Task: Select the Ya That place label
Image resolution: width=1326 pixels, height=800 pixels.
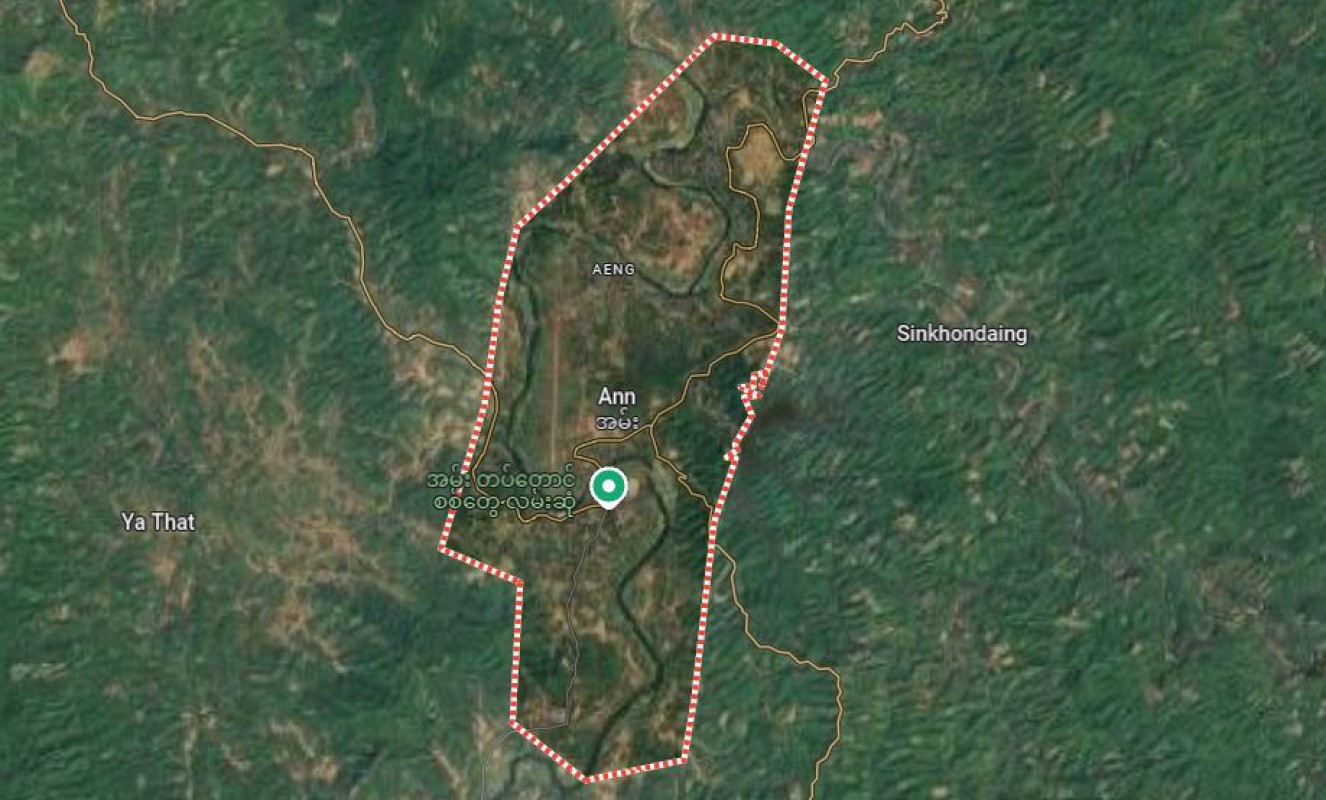Action: point(158,521)
